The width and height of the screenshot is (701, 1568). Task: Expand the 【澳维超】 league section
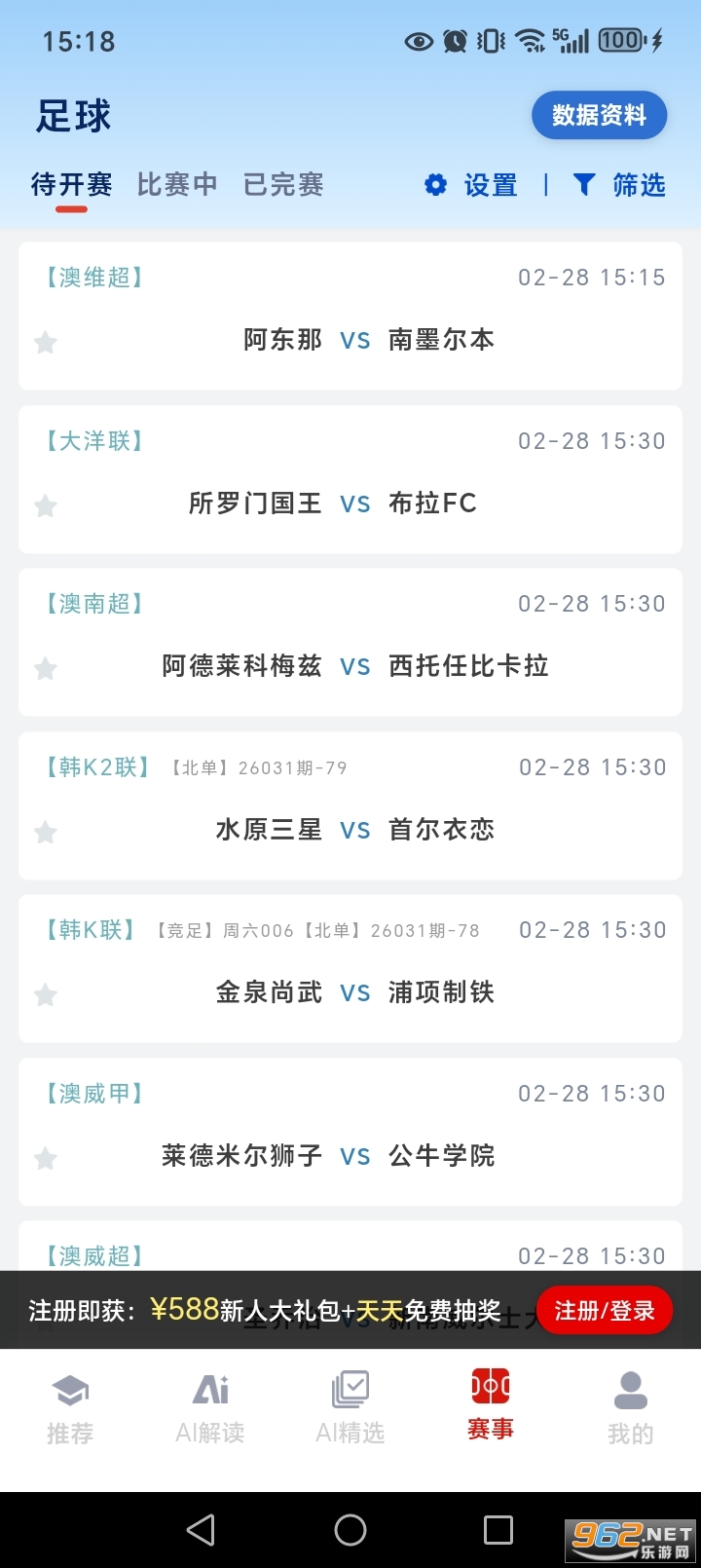tap(92, 278)
